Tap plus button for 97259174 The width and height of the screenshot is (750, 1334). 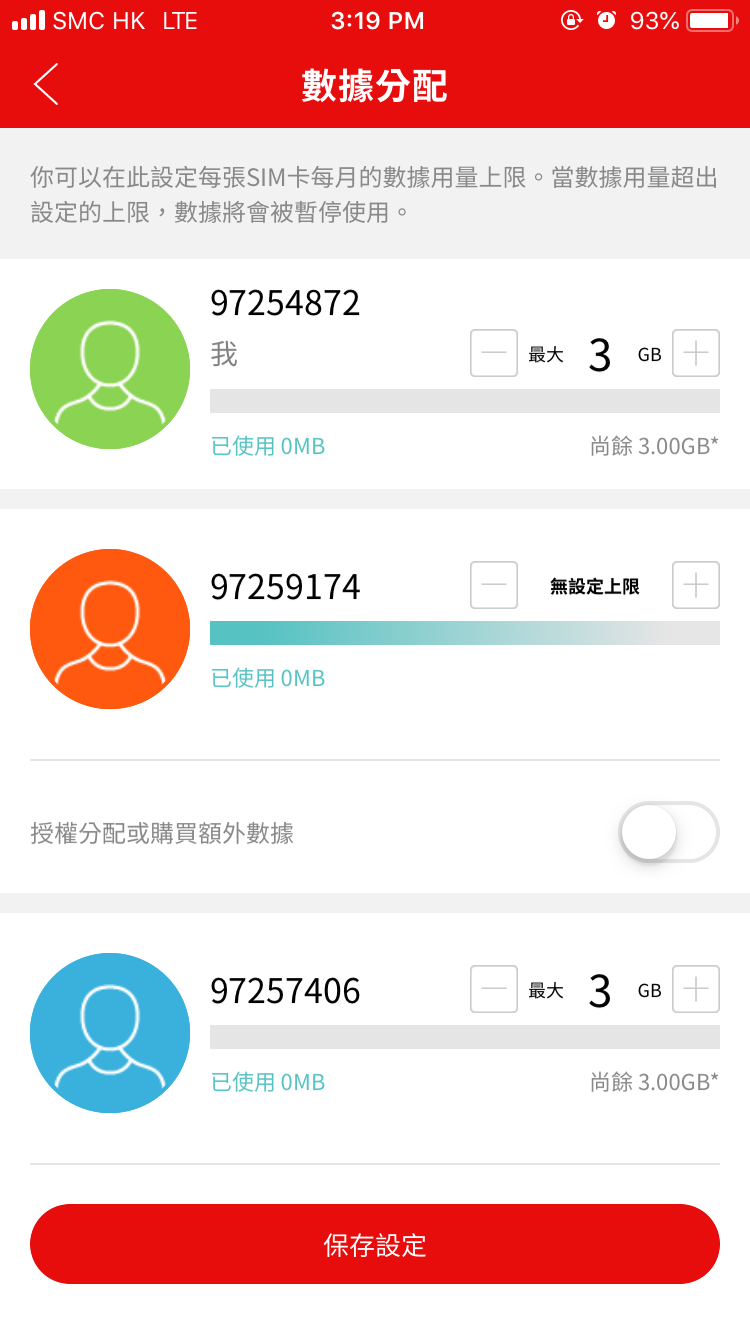[696, 585]
